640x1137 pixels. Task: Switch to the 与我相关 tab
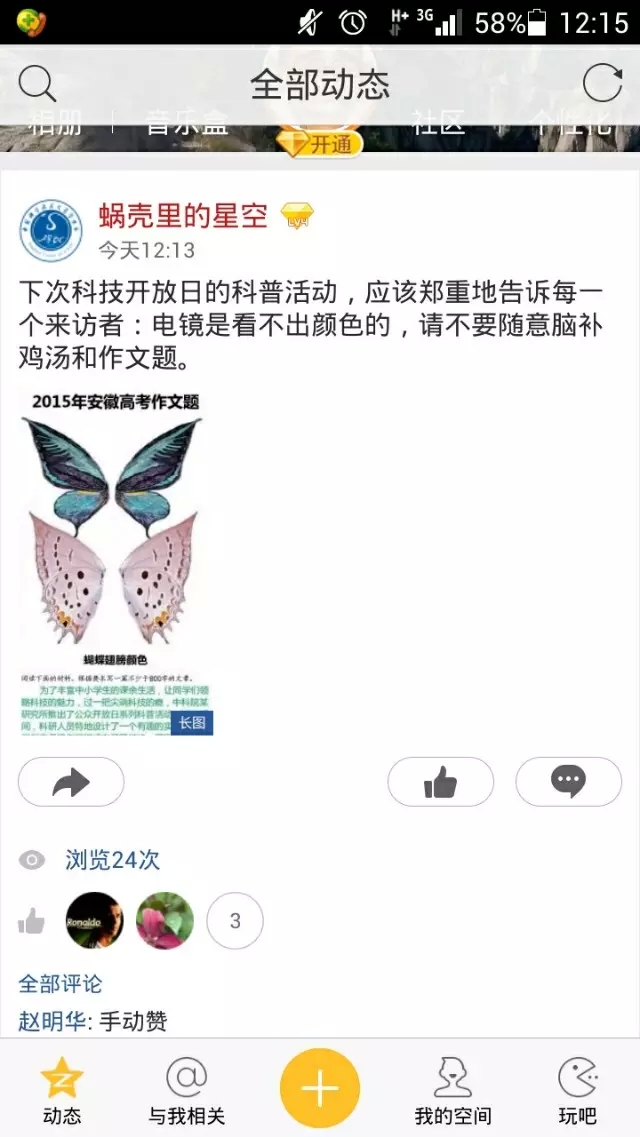(x=186, y=1092)
